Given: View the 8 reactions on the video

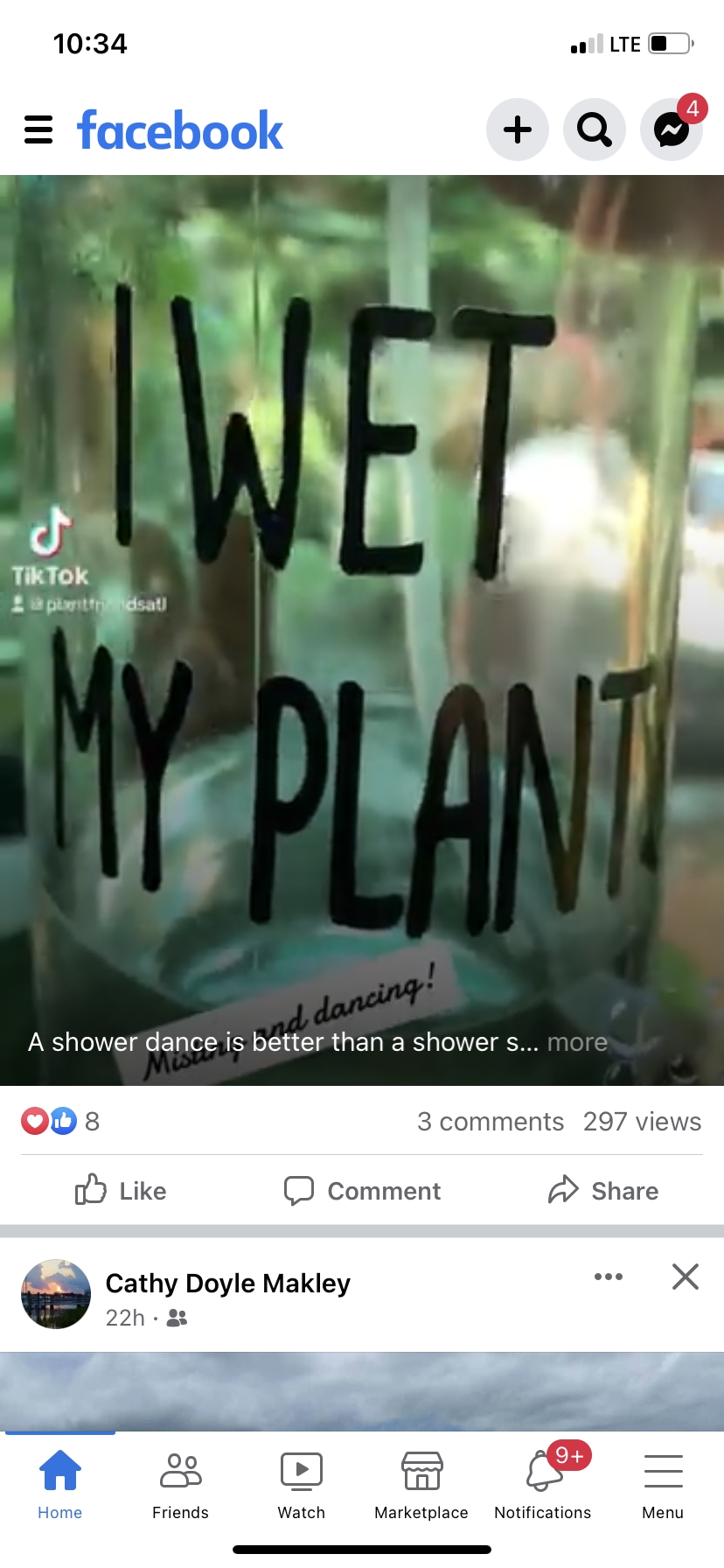Looking at the screenshot, I should pyautogui.click(x=61, y=1121).
